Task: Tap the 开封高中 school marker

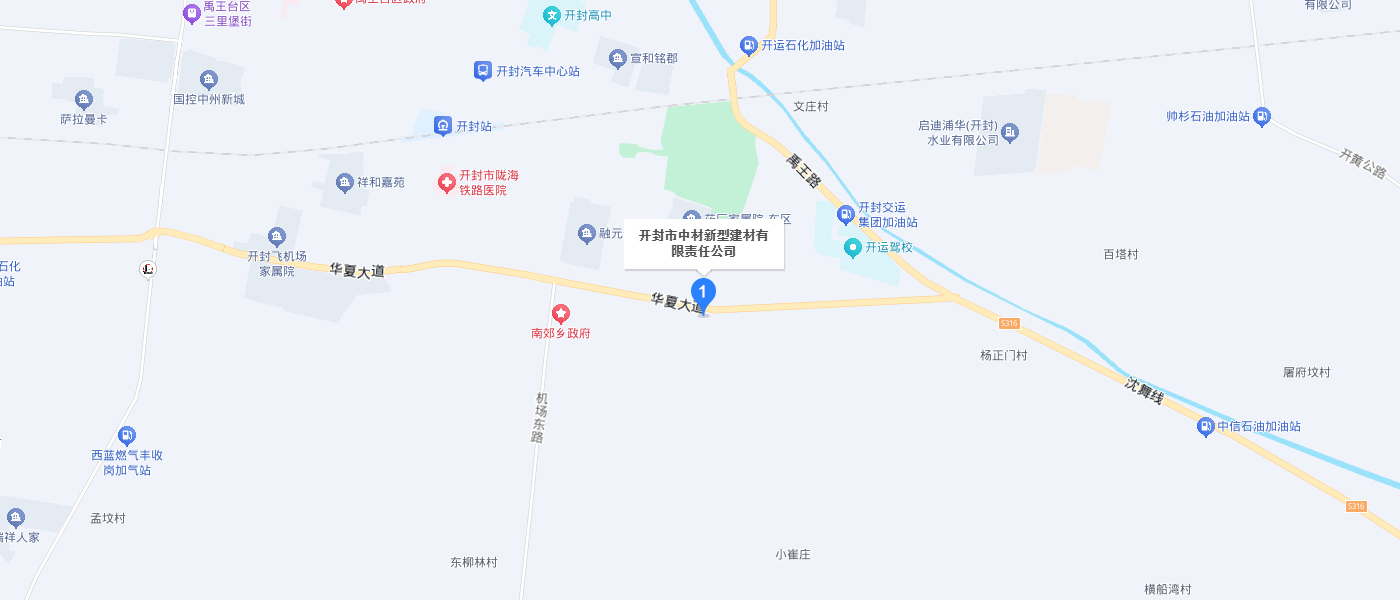Action: tap(551, 15)
